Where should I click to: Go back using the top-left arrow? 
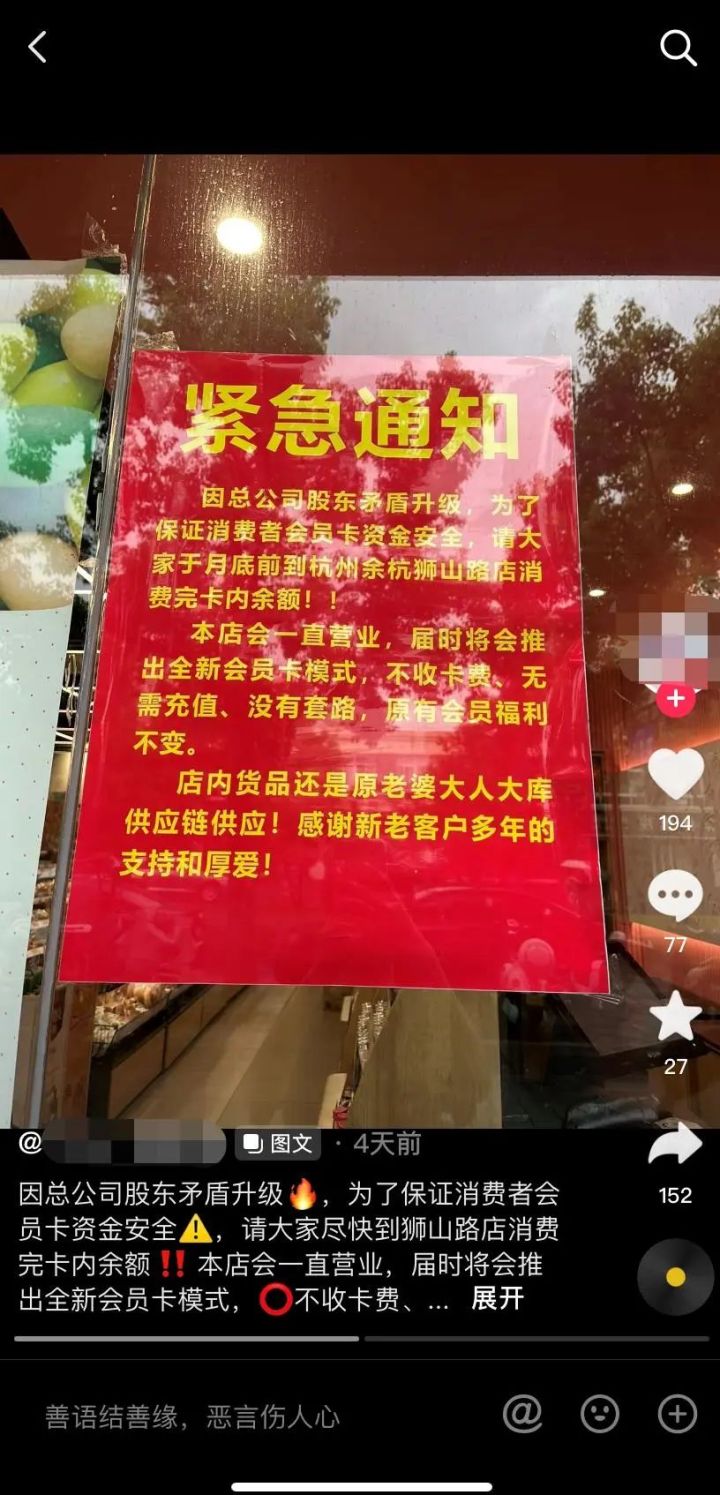pos(38,47)
